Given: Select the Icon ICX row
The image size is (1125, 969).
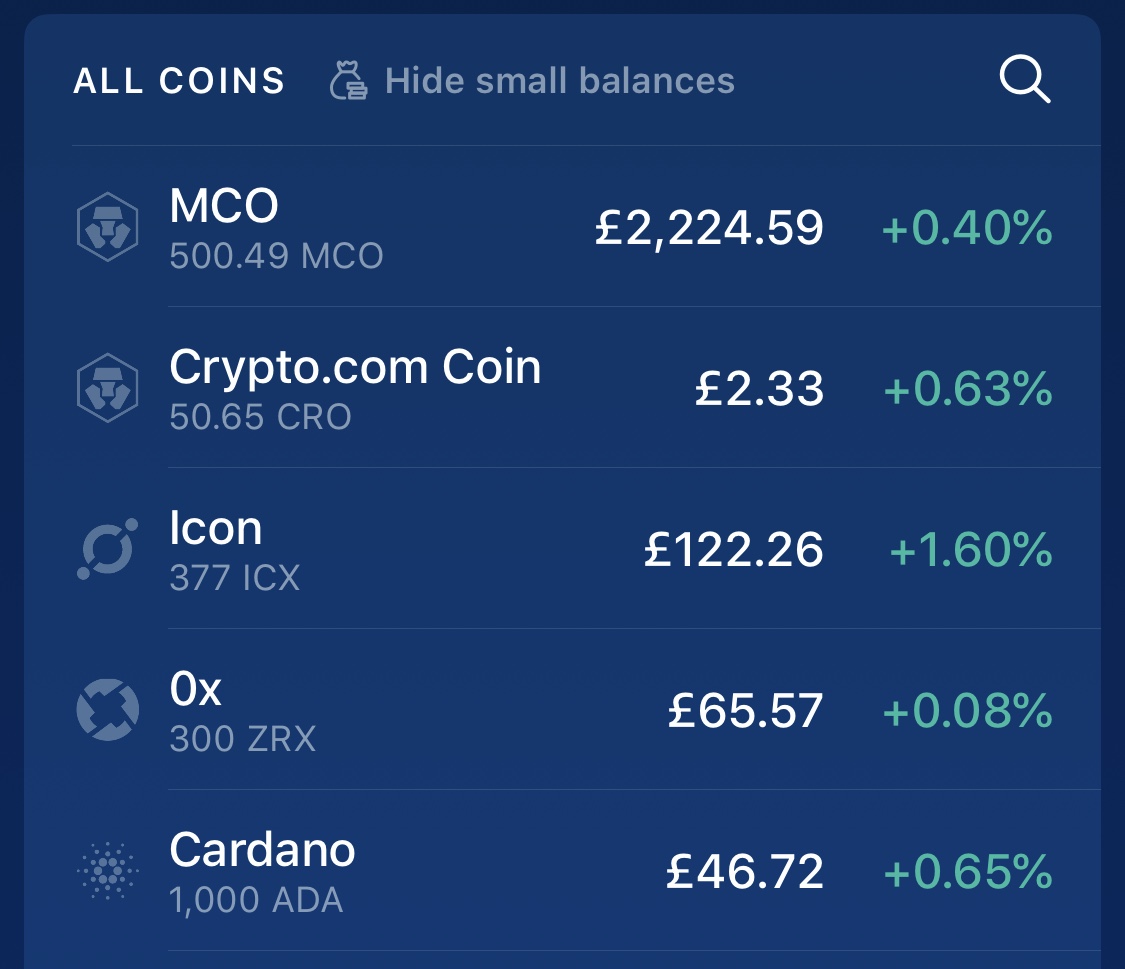Looking at the screenshot, I should (x=562, y=549).
